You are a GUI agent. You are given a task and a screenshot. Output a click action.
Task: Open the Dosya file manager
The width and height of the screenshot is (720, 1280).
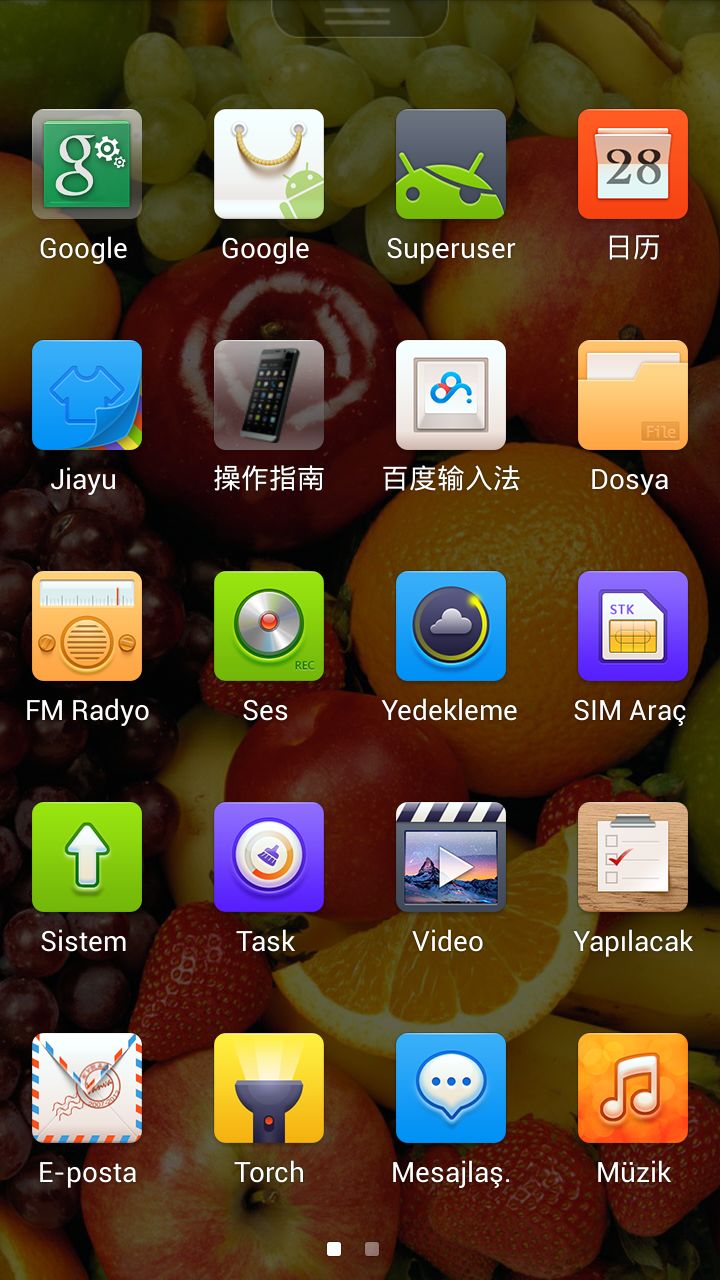click(x=633, y=395)
